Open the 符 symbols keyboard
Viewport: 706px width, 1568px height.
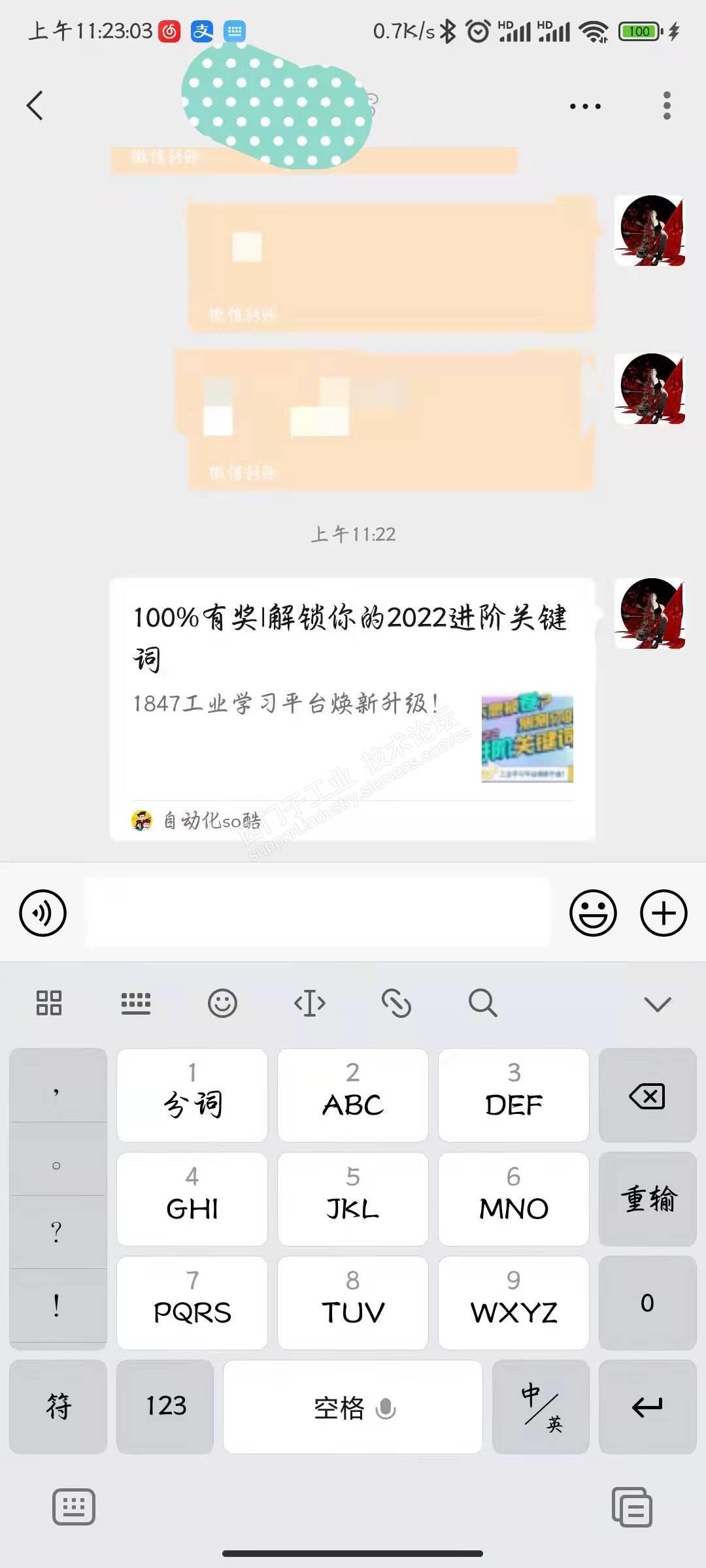[x=58, y=1407]
